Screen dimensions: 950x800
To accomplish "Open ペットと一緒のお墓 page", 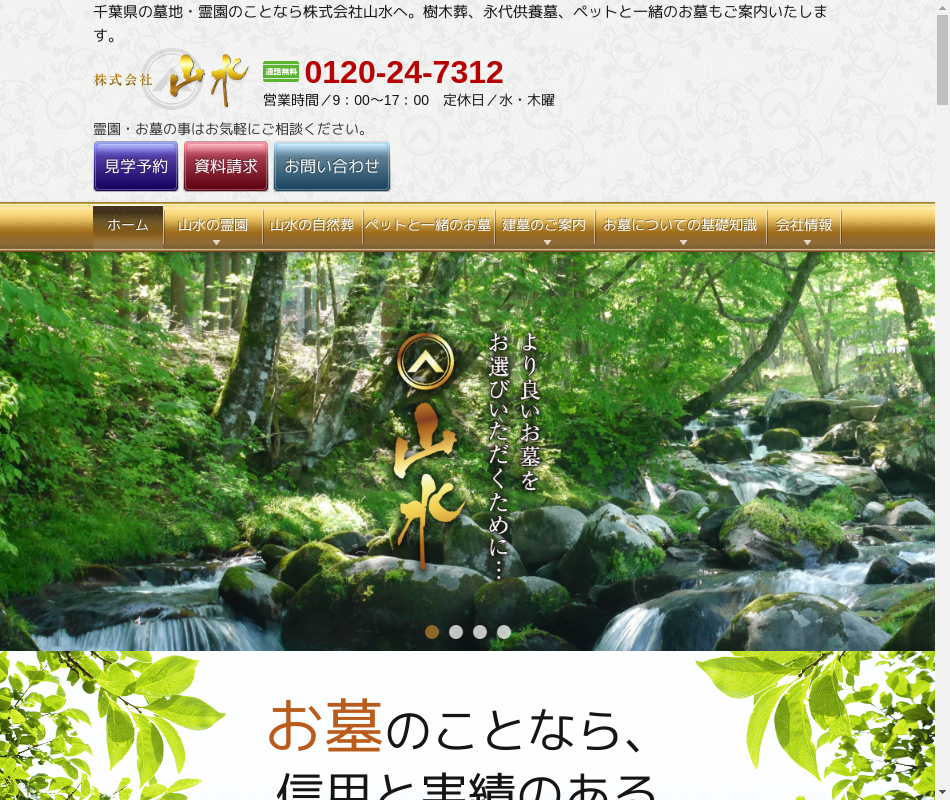I will tap(428, 226).
